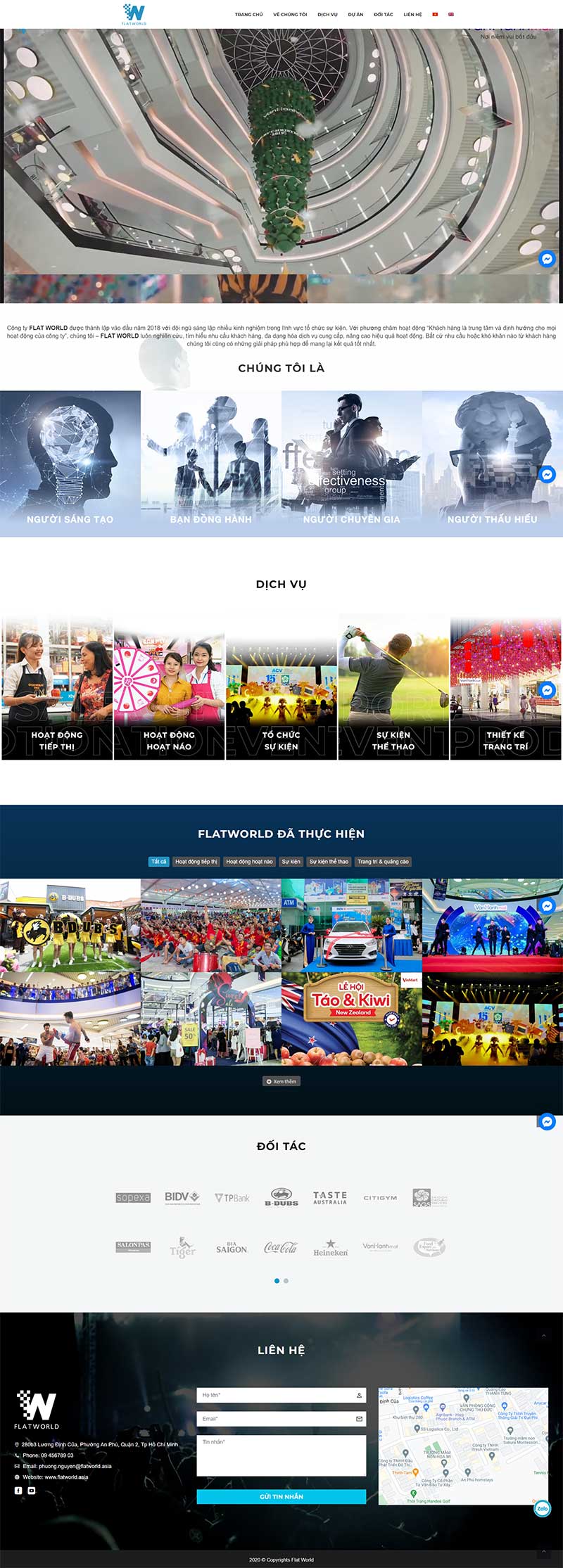Open the TRANG CHỦ menu item
Image resolution: width=563 pixels, height=1568 pixels.
pos(248,14)
